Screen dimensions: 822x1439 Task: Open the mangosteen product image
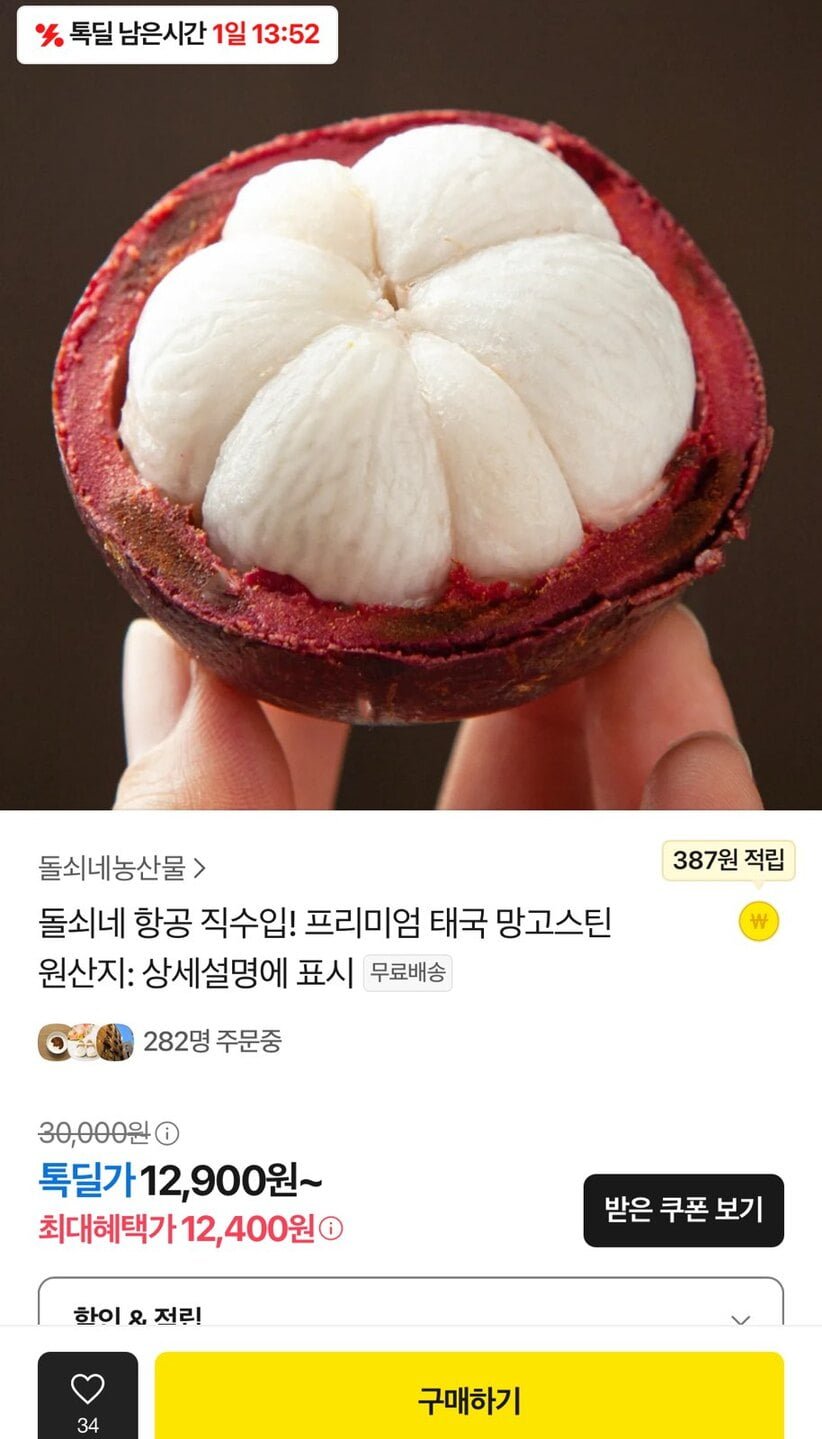coord(411,405)
